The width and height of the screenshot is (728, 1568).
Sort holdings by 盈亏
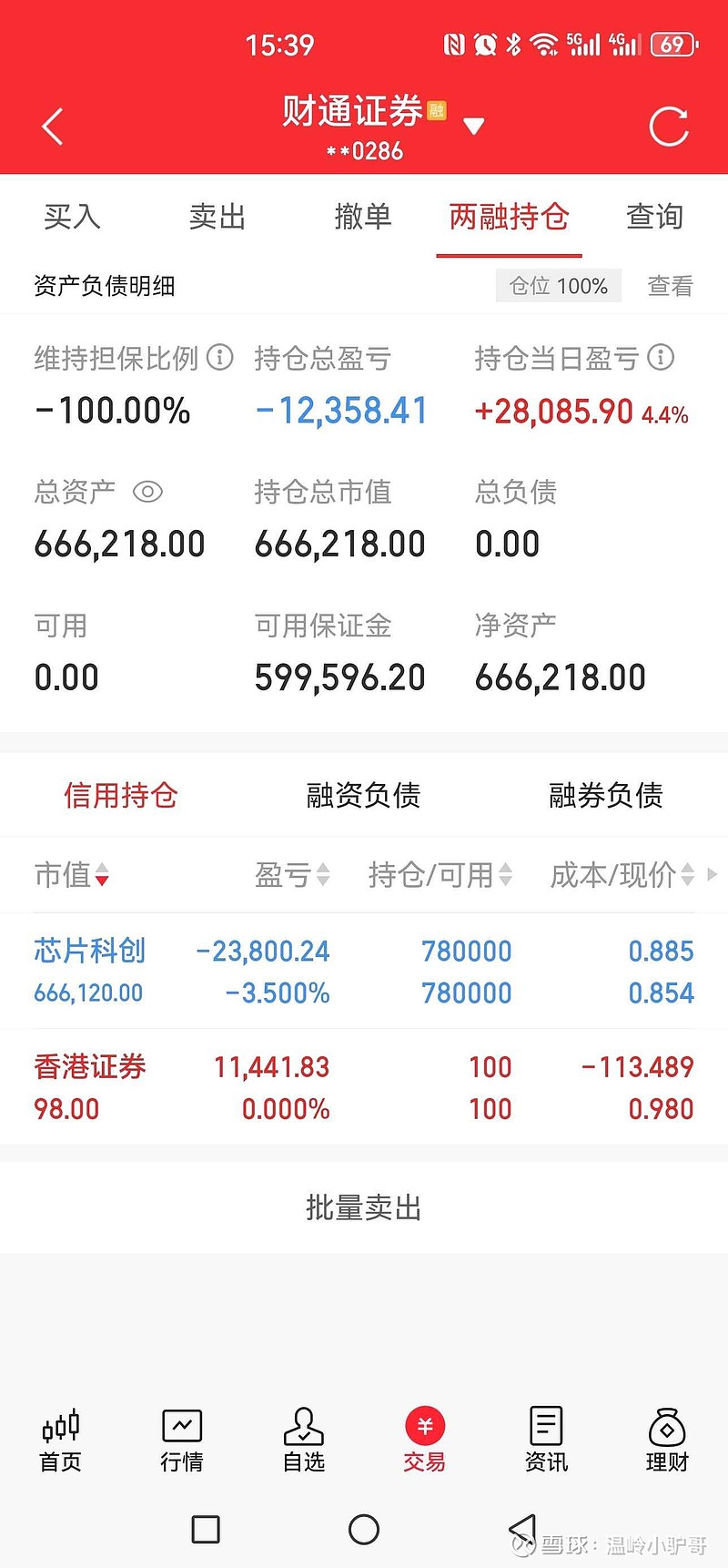291,875
